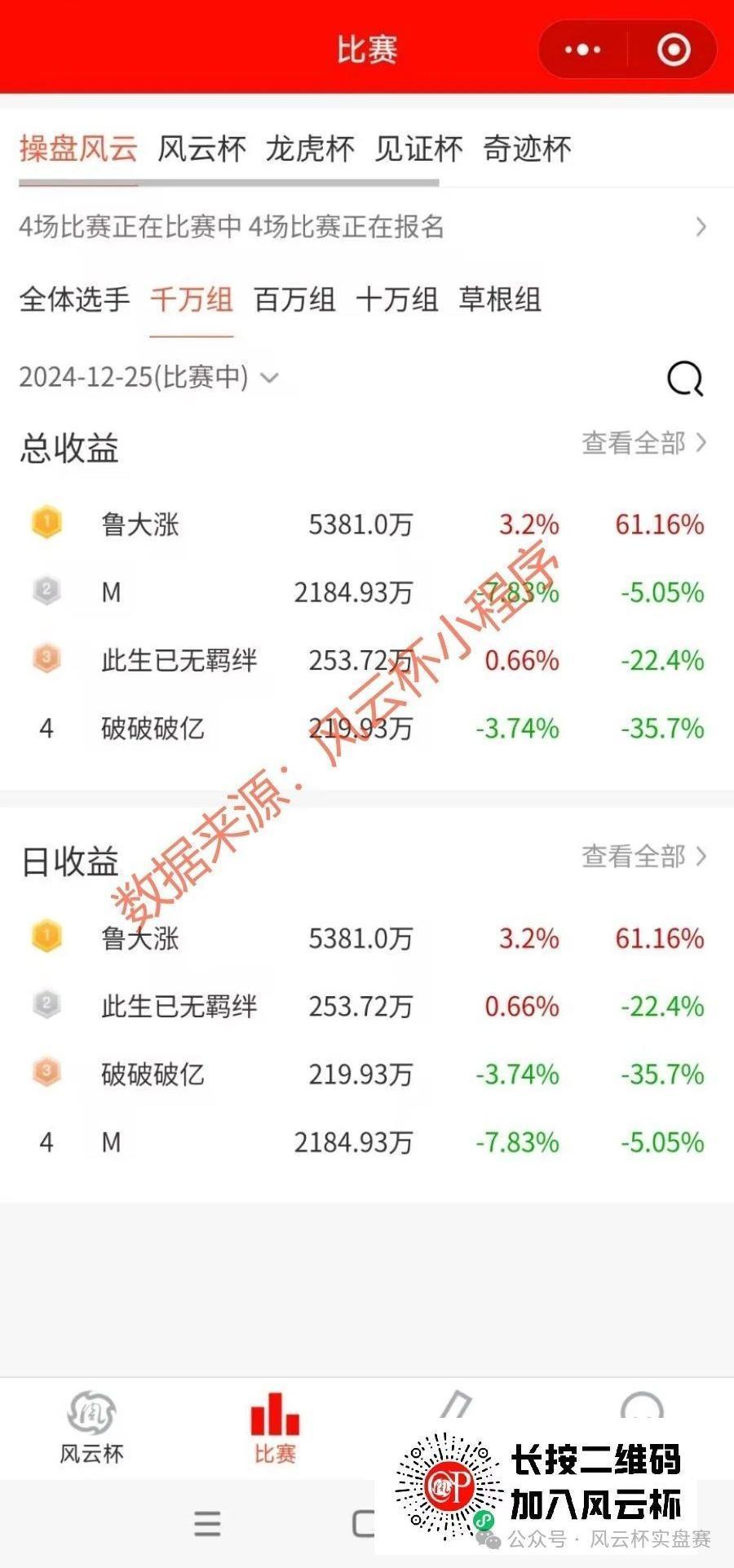
Task: Show 全体选手 group rankings
Action: pyautogui.click(x=74, y=299)
